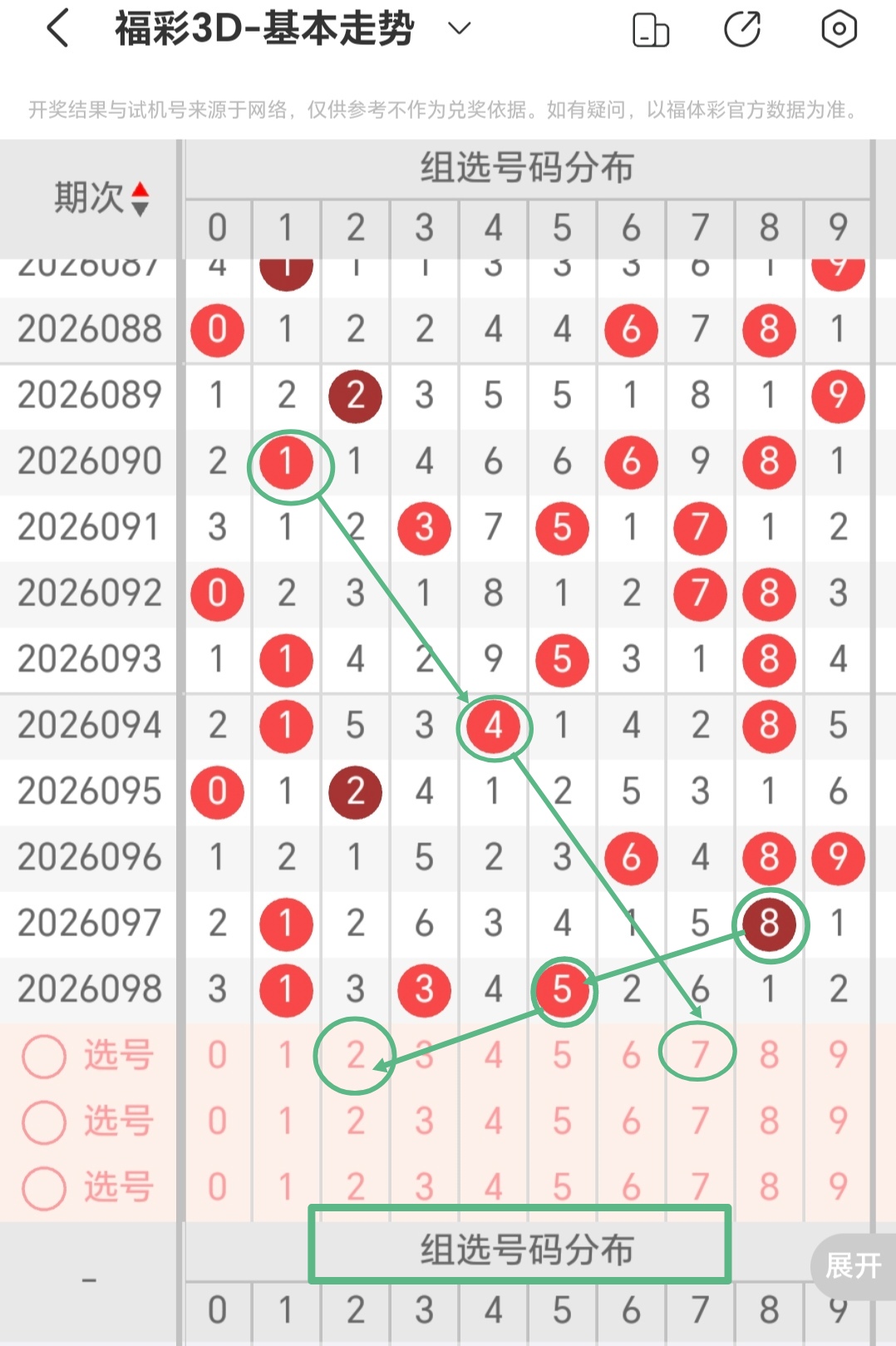Share this trend chart
Screen dimensions: 896x1346
point(742,30)
